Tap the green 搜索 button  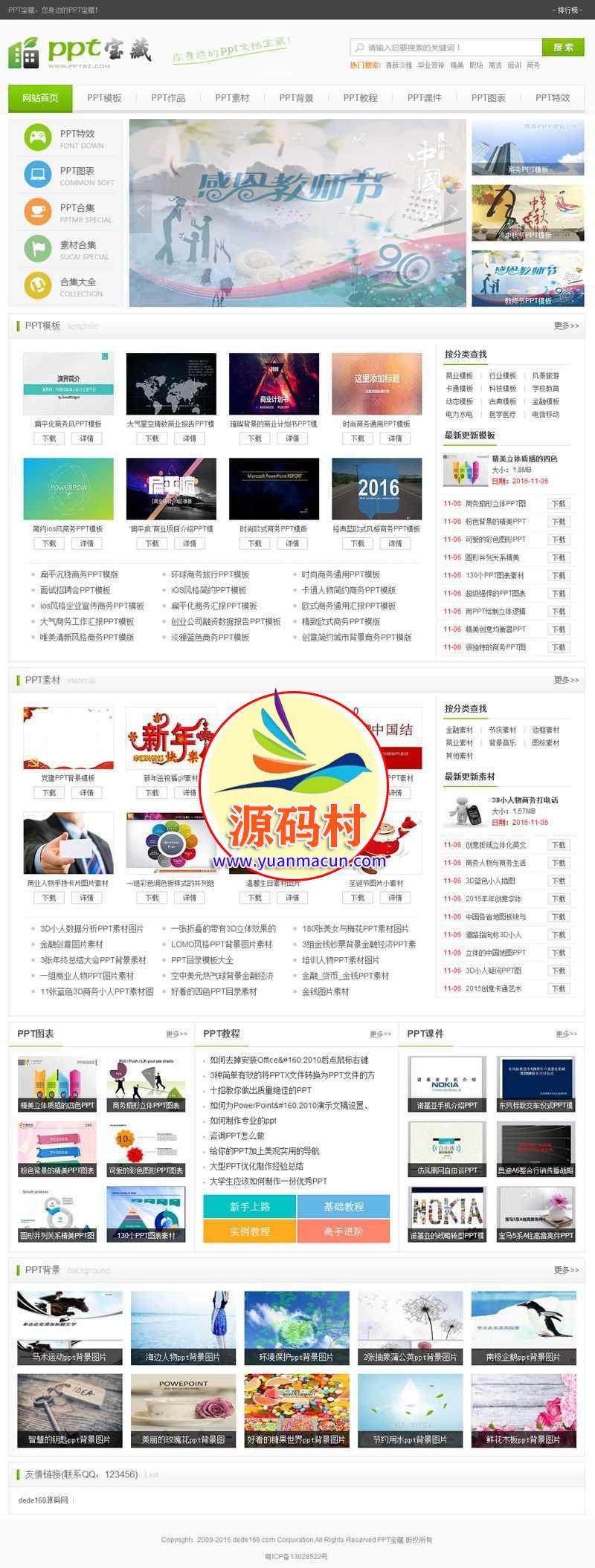coord(563,47)
